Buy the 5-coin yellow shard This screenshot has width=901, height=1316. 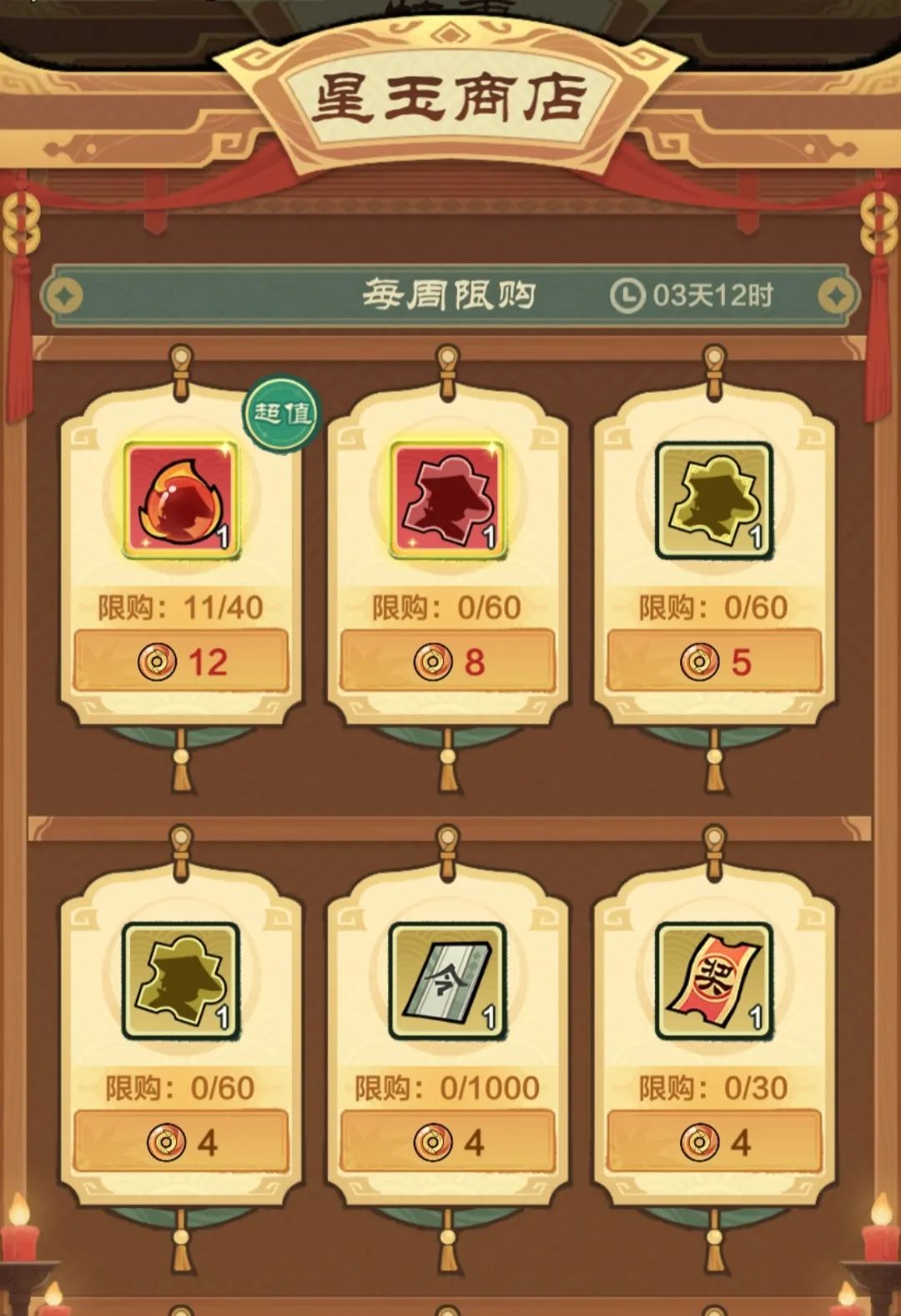click(715, 662)
